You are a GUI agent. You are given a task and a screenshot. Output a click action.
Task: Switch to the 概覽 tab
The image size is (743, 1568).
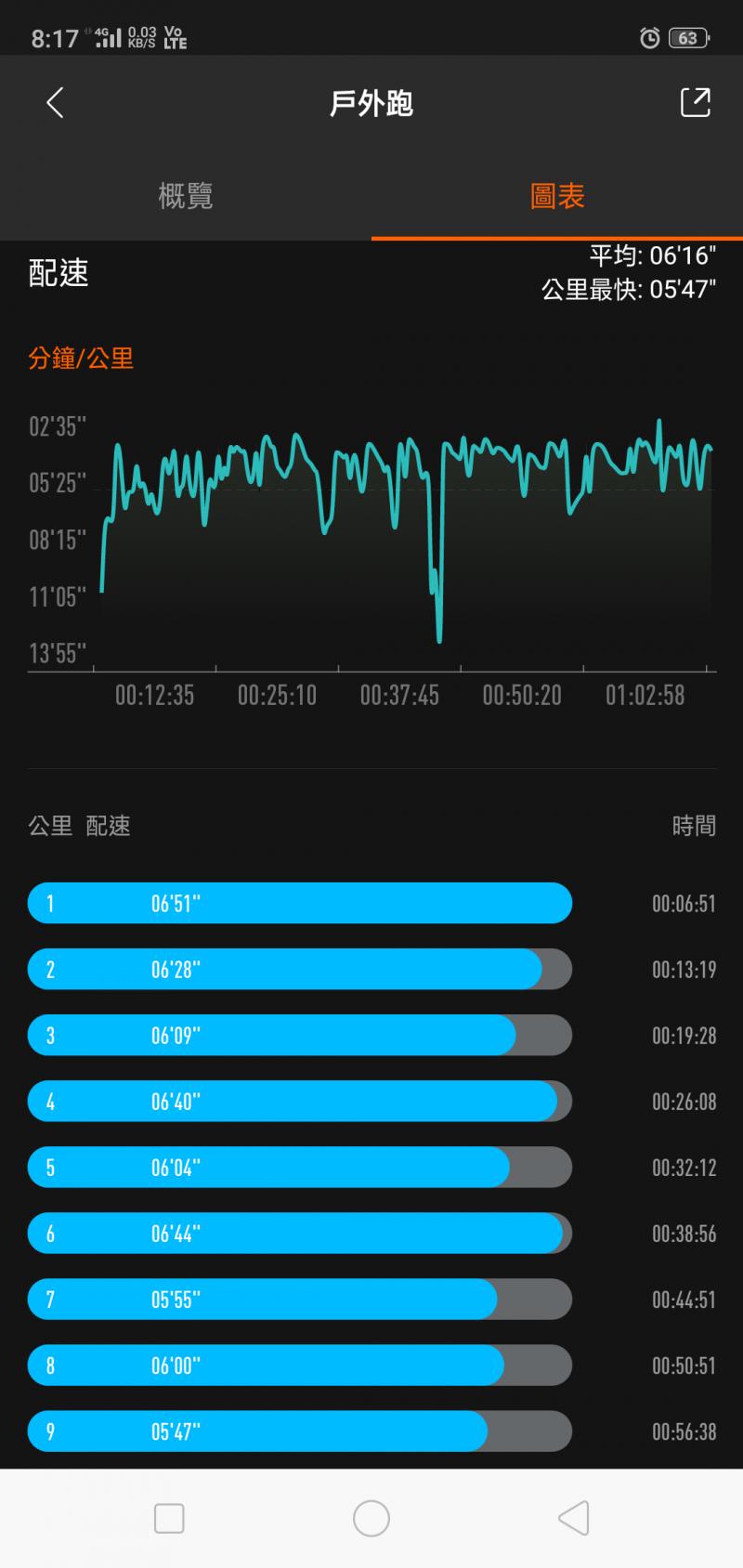[x=186, y=196]
